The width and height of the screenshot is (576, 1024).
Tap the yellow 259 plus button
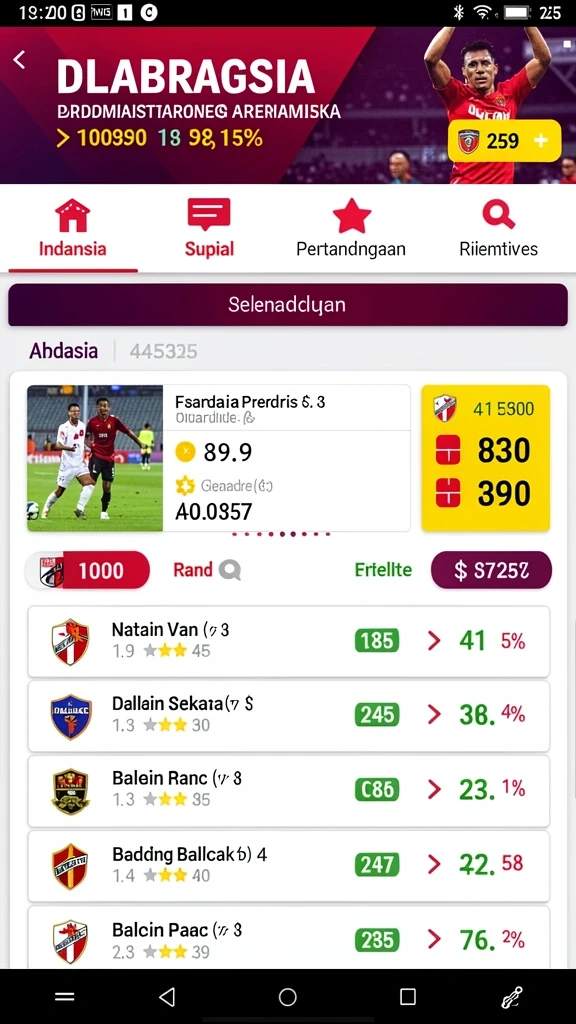pos(504,140)
